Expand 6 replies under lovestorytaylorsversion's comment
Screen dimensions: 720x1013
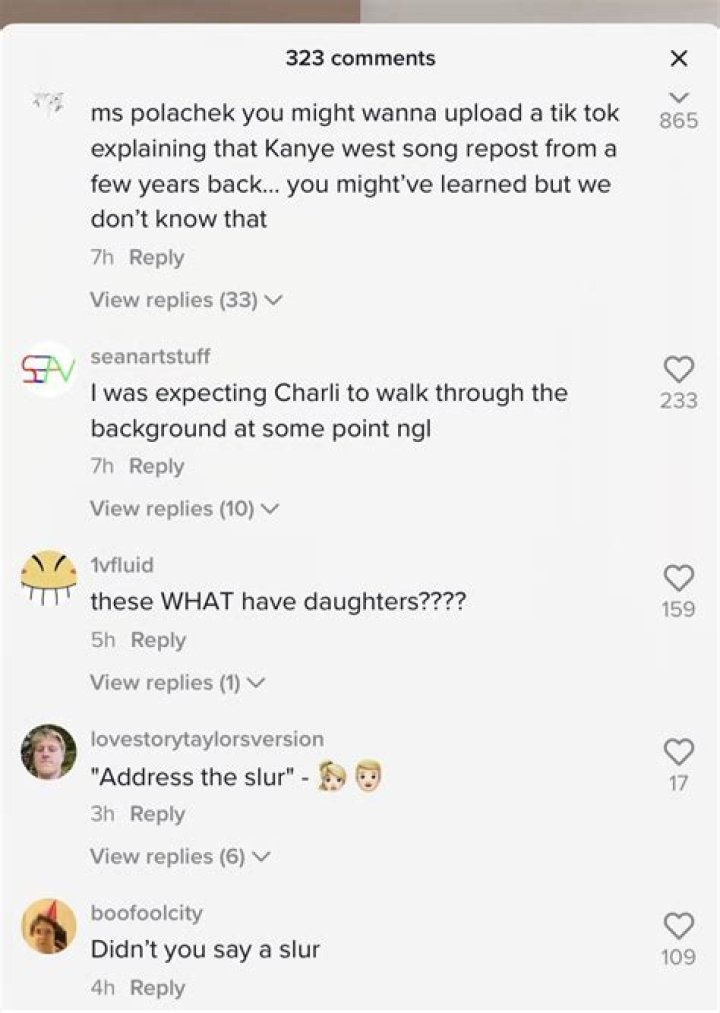point(180,857)
